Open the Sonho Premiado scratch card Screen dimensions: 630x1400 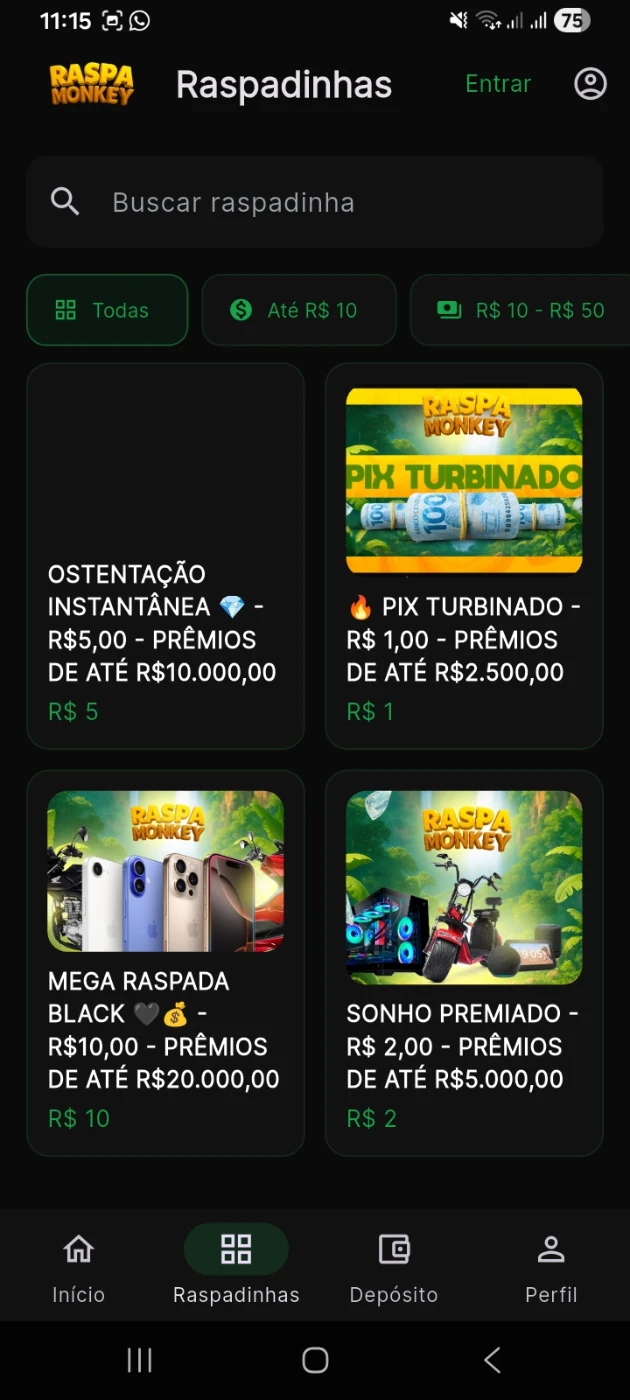[x=464, y=962]
